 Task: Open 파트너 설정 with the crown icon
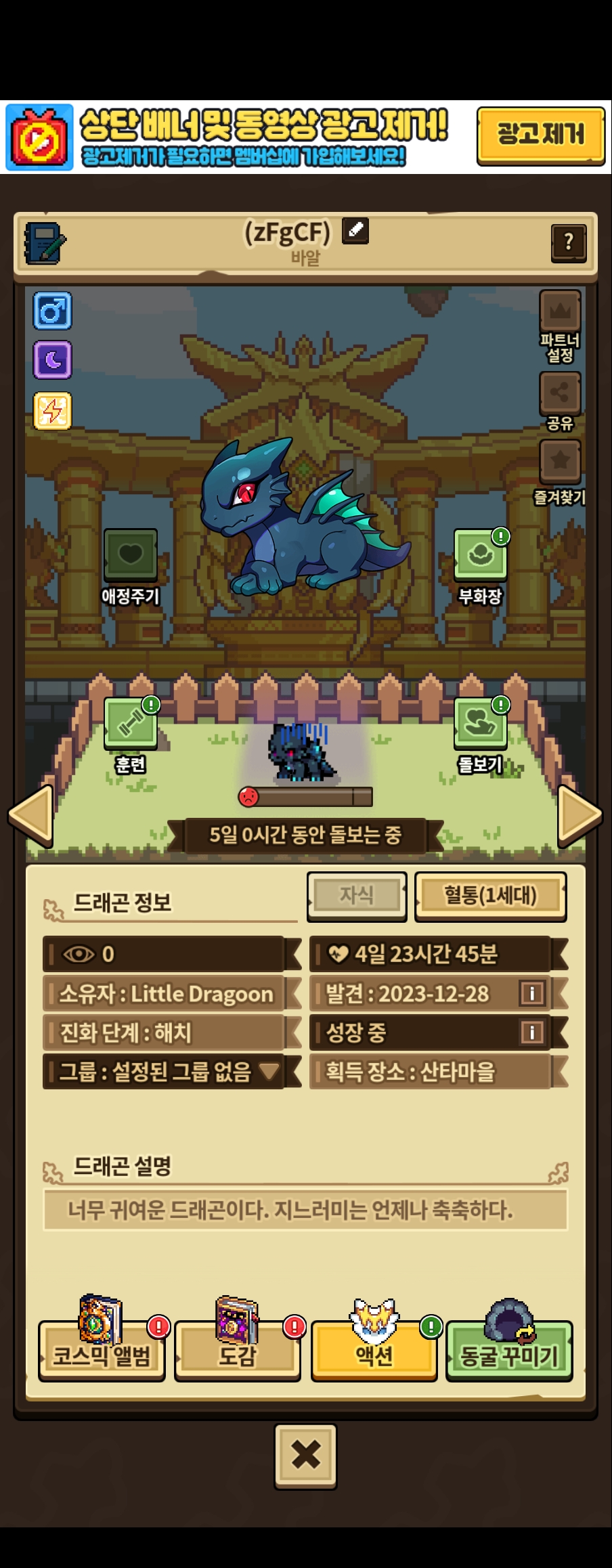point(560,313)
